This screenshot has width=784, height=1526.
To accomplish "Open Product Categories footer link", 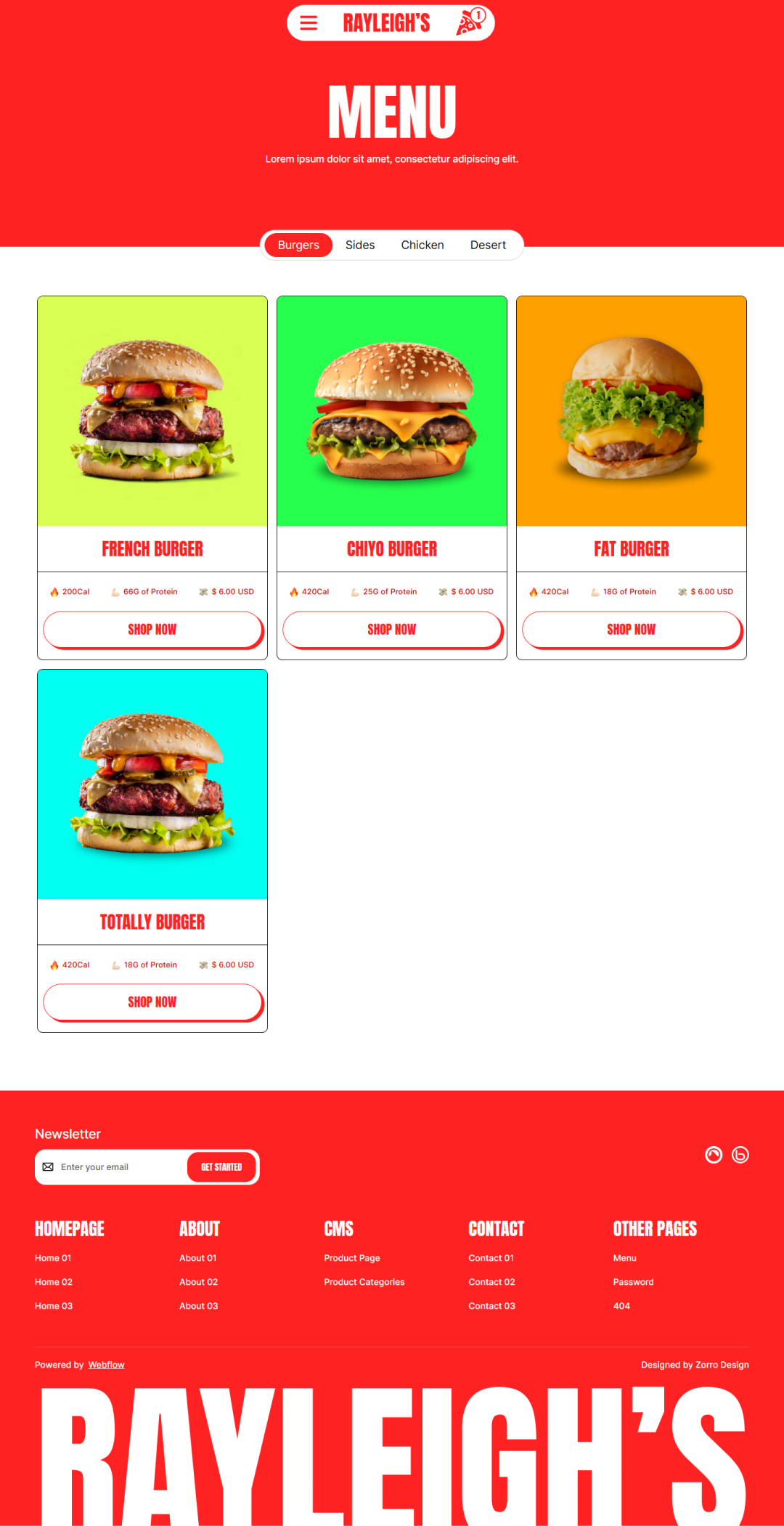I will 364,1282.
